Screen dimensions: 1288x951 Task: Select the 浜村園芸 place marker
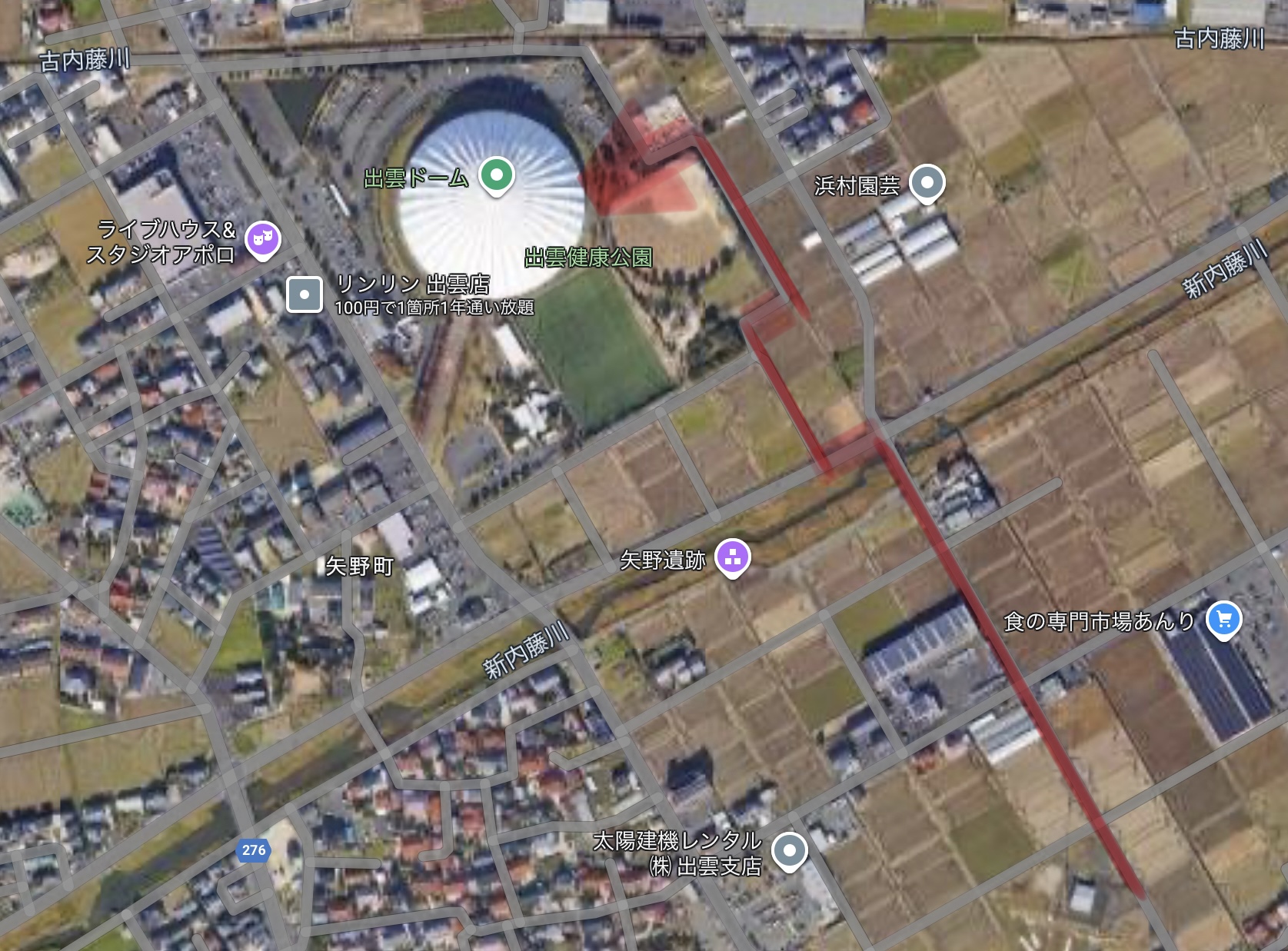point(927,184)
